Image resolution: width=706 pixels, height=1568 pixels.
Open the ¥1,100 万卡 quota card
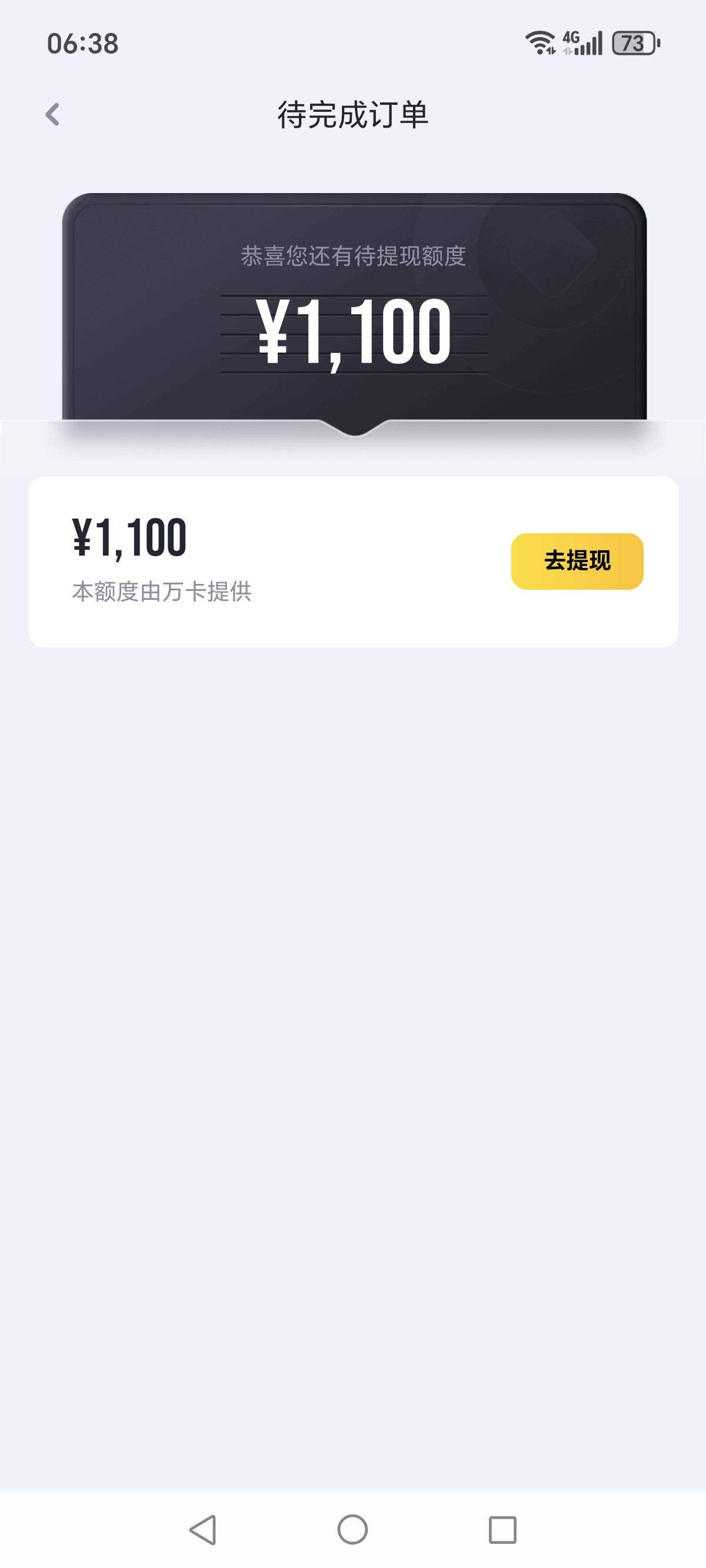pyautogui.click(x=353, y=561)
